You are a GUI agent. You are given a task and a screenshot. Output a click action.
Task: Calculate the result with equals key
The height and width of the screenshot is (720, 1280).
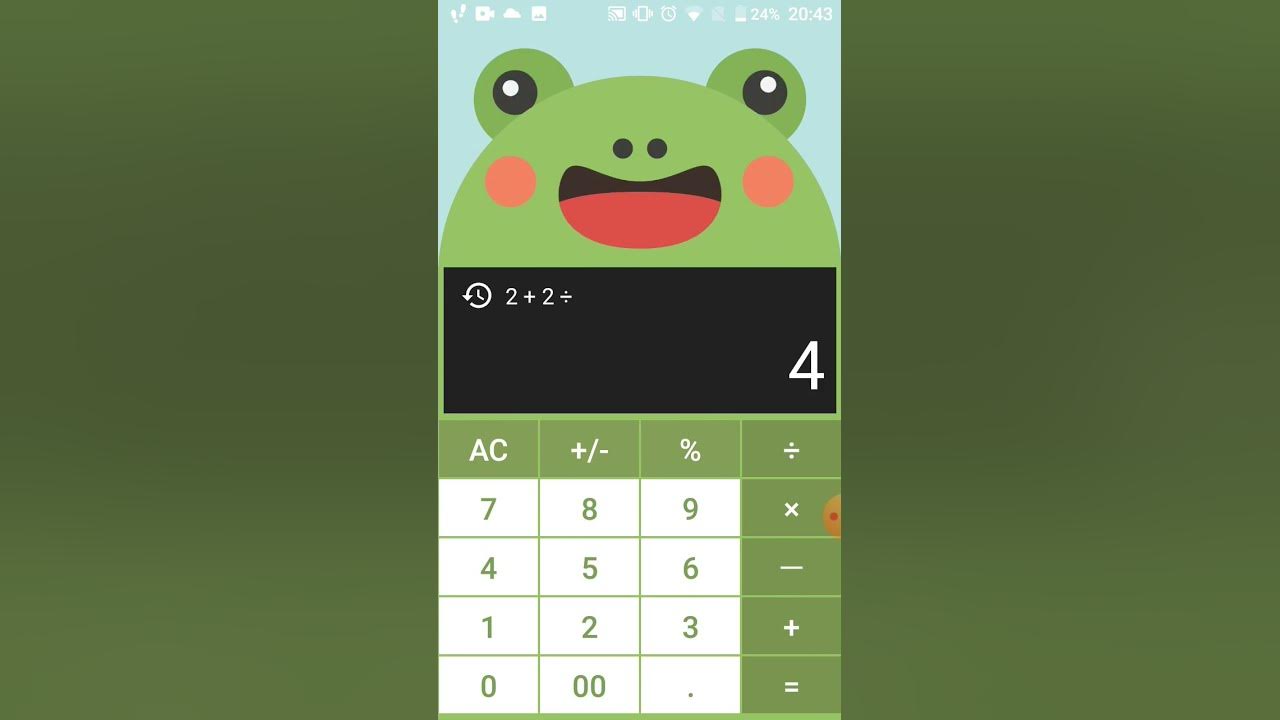tap(791, 686)
